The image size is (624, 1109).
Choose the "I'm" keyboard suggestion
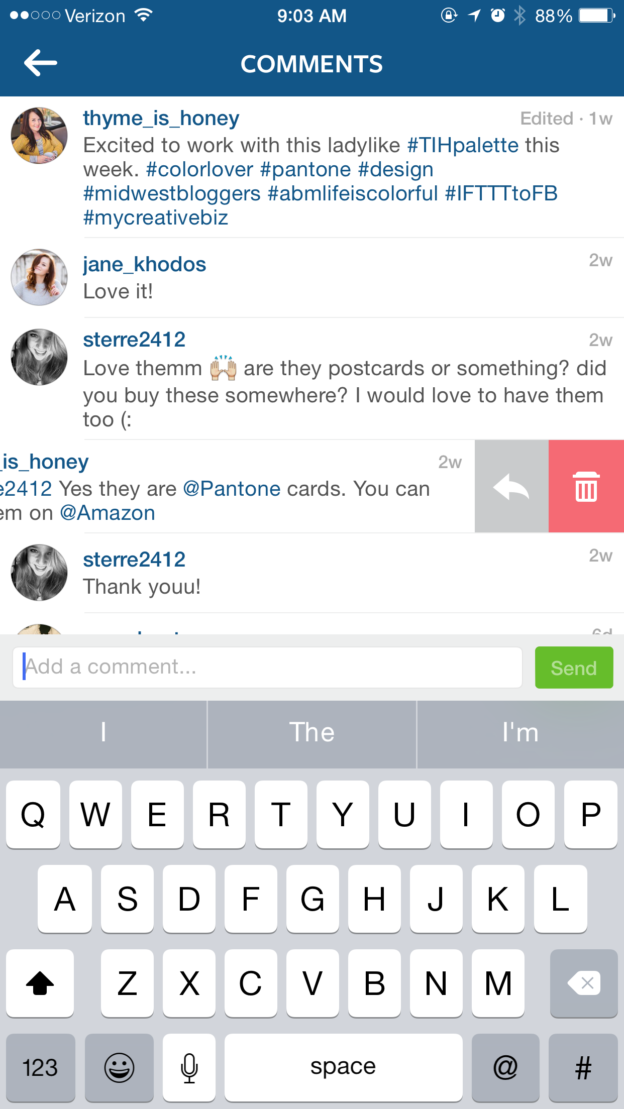(x=521, y=733)
